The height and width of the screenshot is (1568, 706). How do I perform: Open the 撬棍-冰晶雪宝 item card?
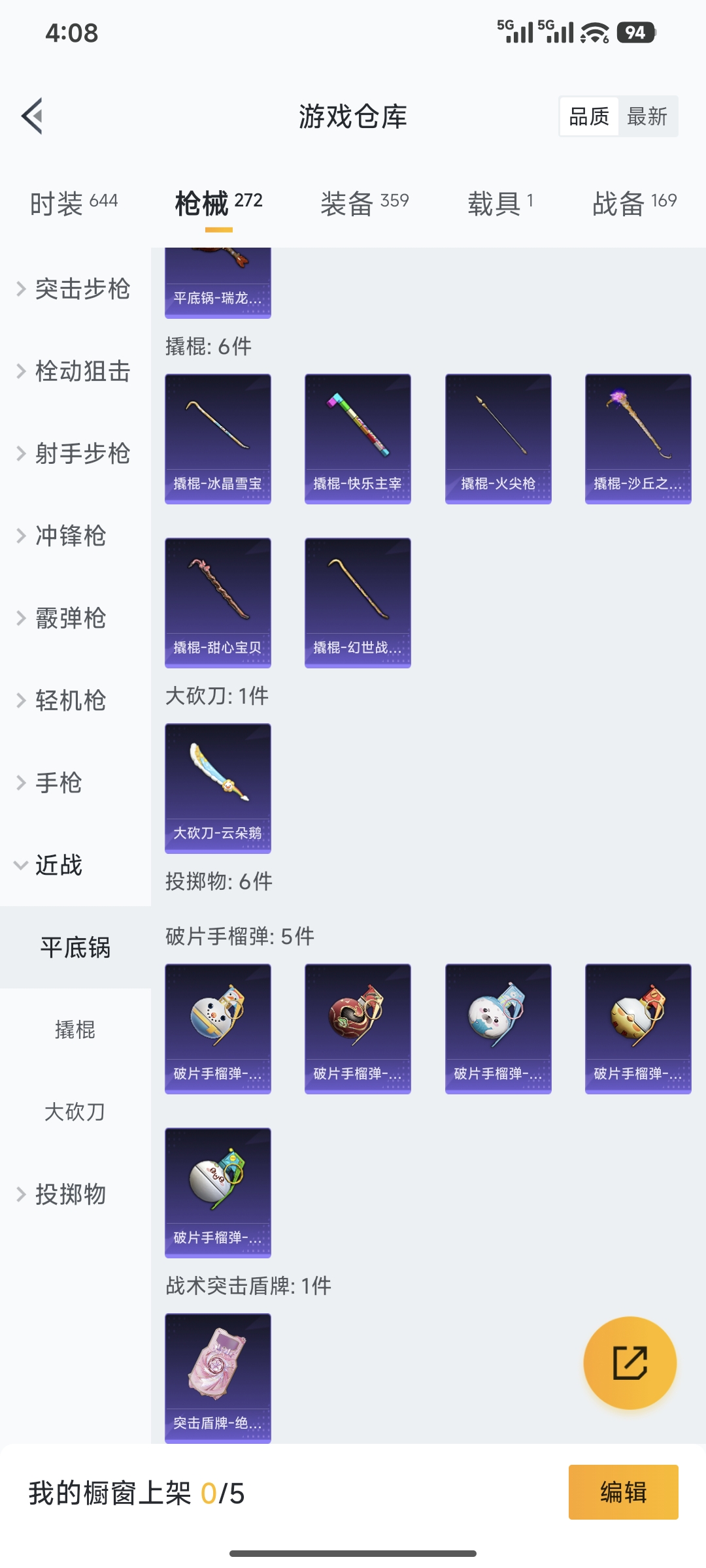click(218, 438)
